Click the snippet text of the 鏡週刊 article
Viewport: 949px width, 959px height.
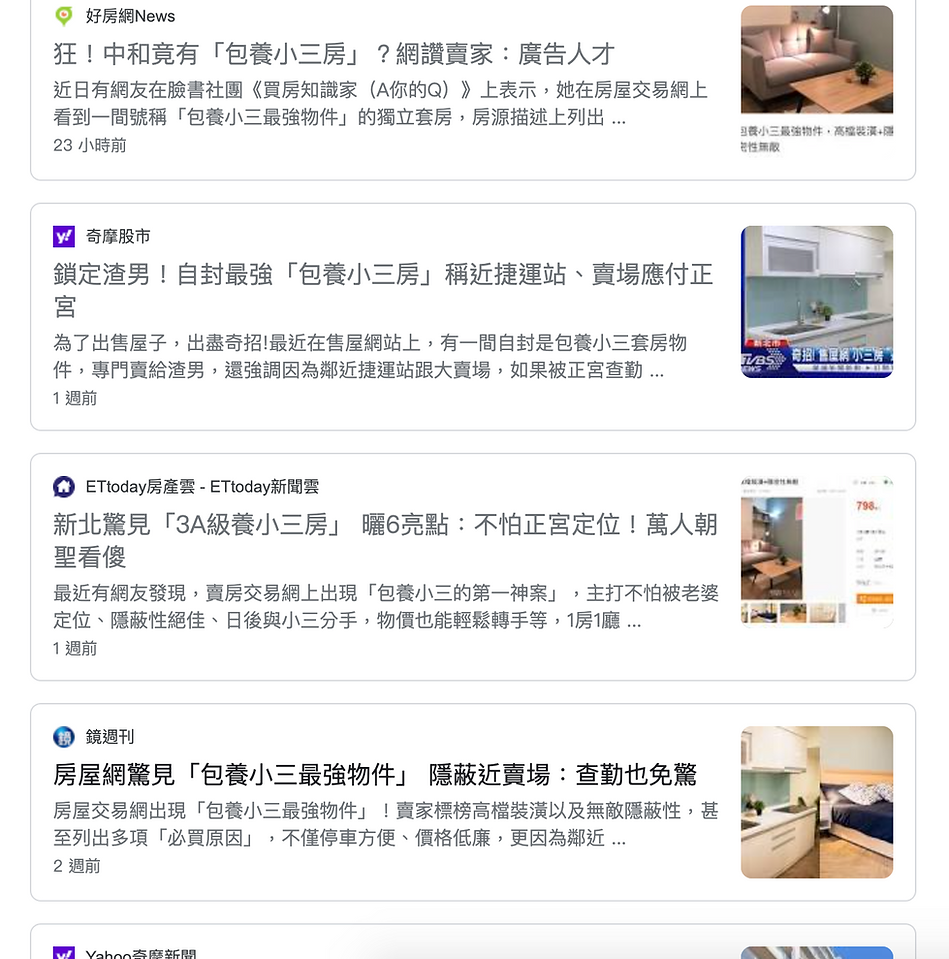tap(380, 825)
